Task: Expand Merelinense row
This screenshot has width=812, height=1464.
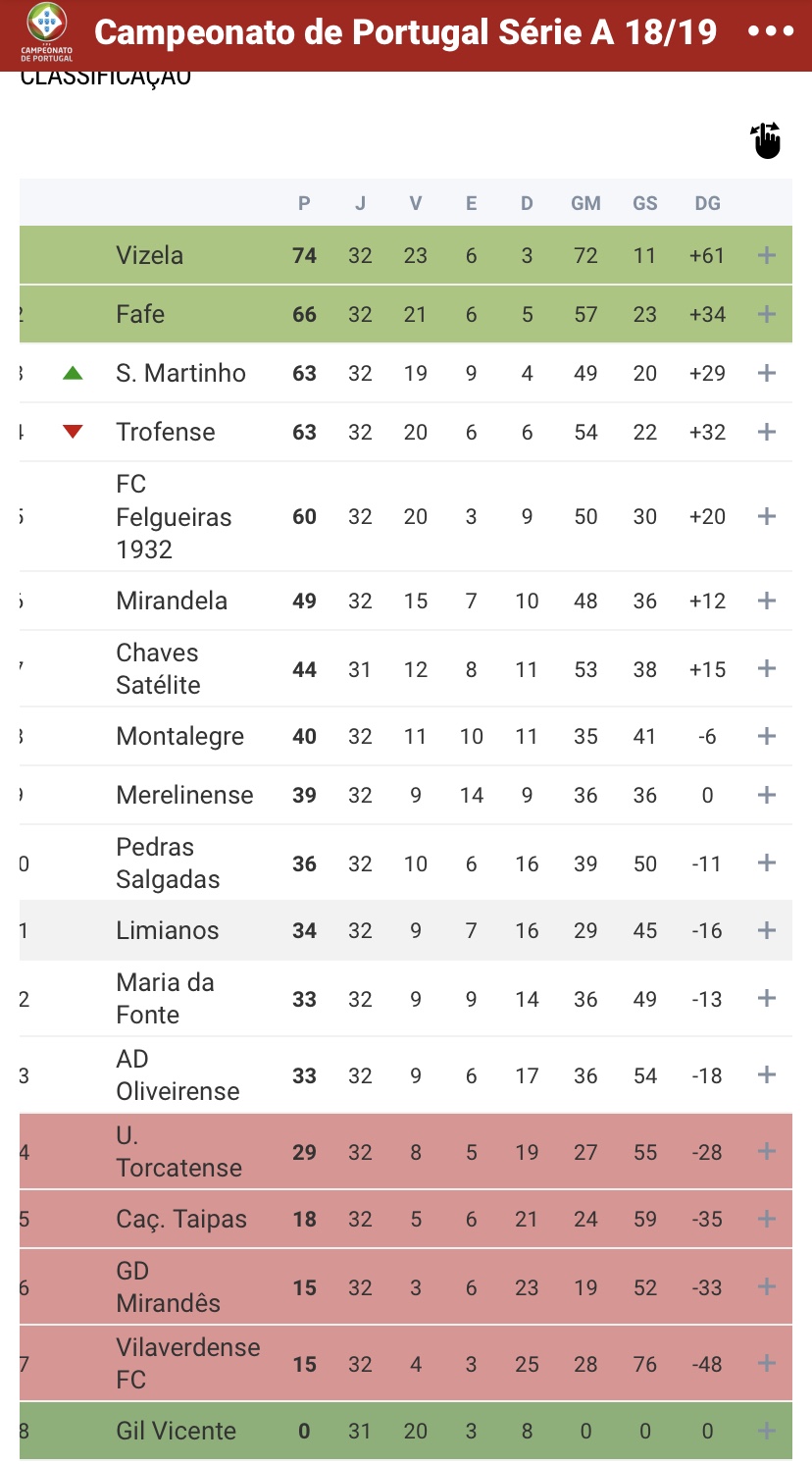Action: tap(767, 795)
